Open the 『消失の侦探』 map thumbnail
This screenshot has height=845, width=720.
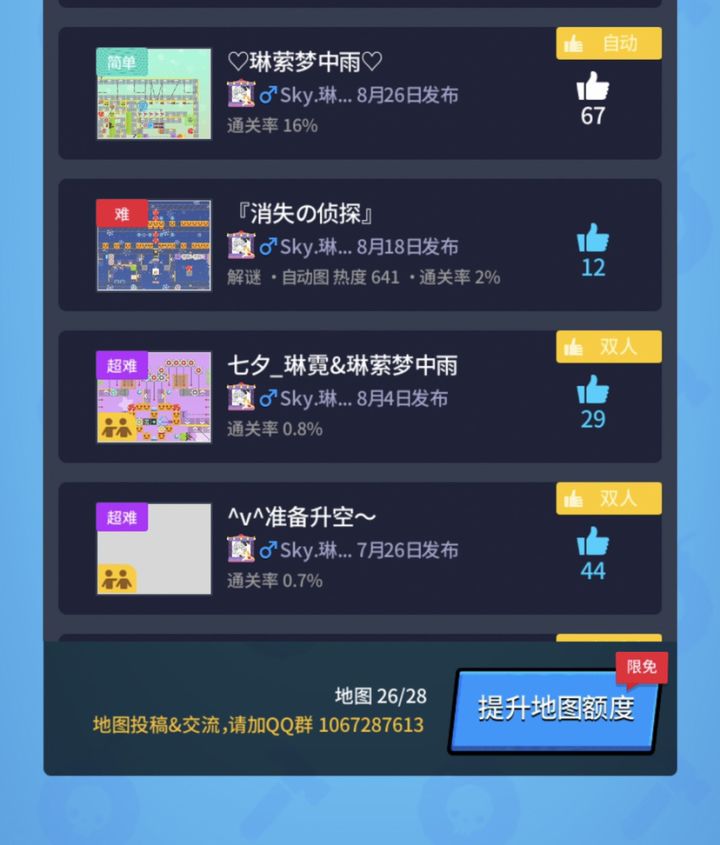click(x=153, y=243)
